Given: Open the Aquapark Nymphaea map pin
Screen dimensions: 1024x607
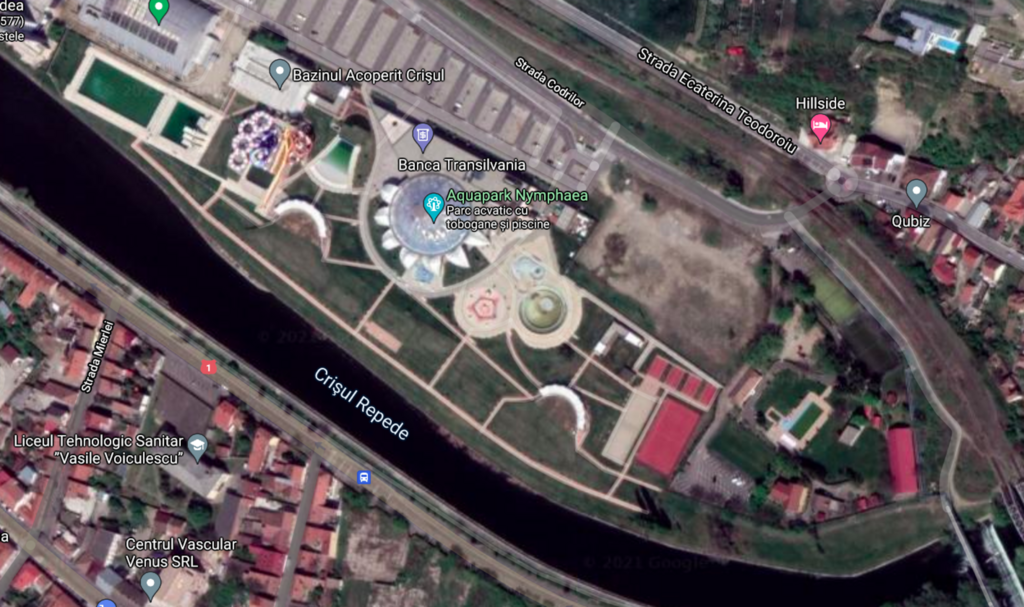Looking at the screenshot, I should tap(433, 206).
